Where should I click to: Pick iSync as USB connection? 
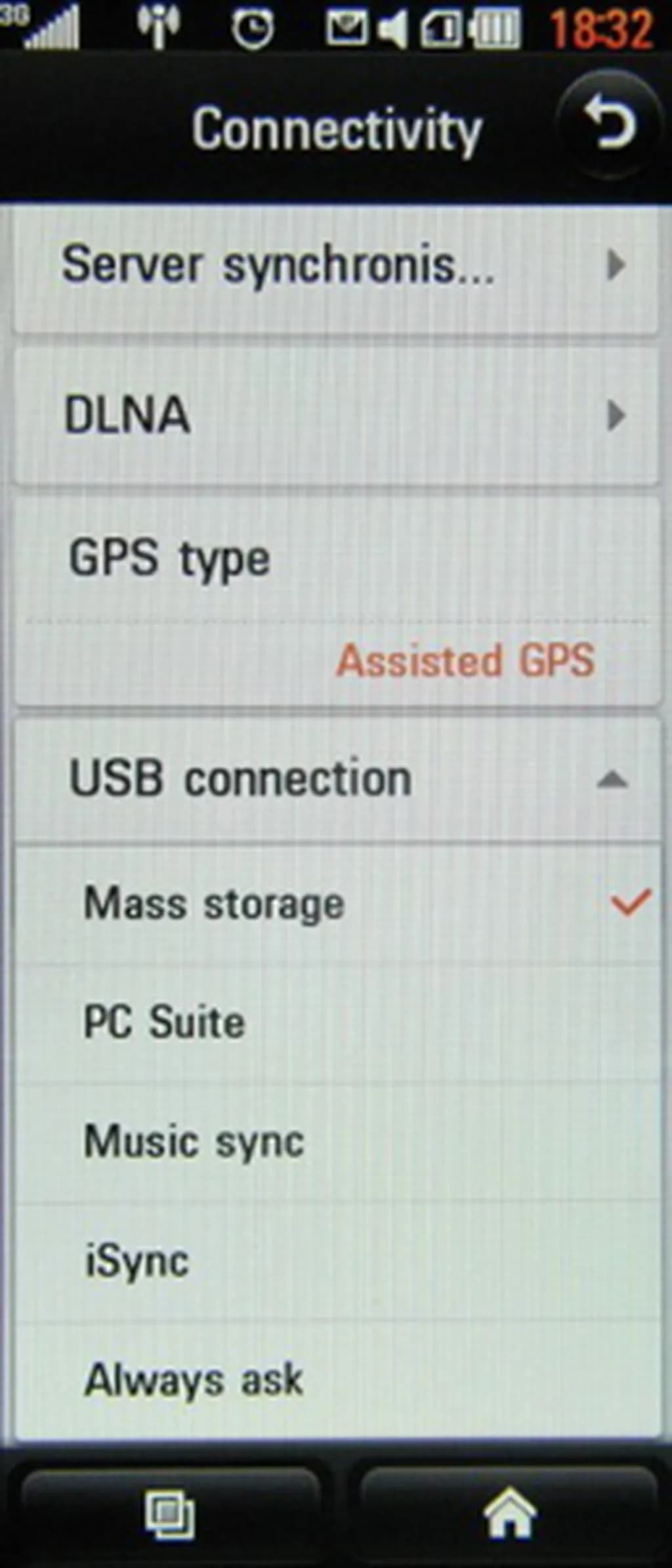pyautogui.click(x=336, y=1260)
